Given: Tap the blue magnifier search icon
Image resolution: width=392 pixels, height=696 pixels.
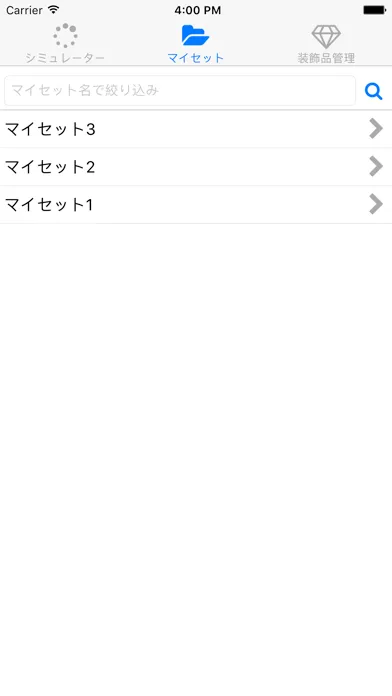Looking at the screenshot, I should point(373,91).
